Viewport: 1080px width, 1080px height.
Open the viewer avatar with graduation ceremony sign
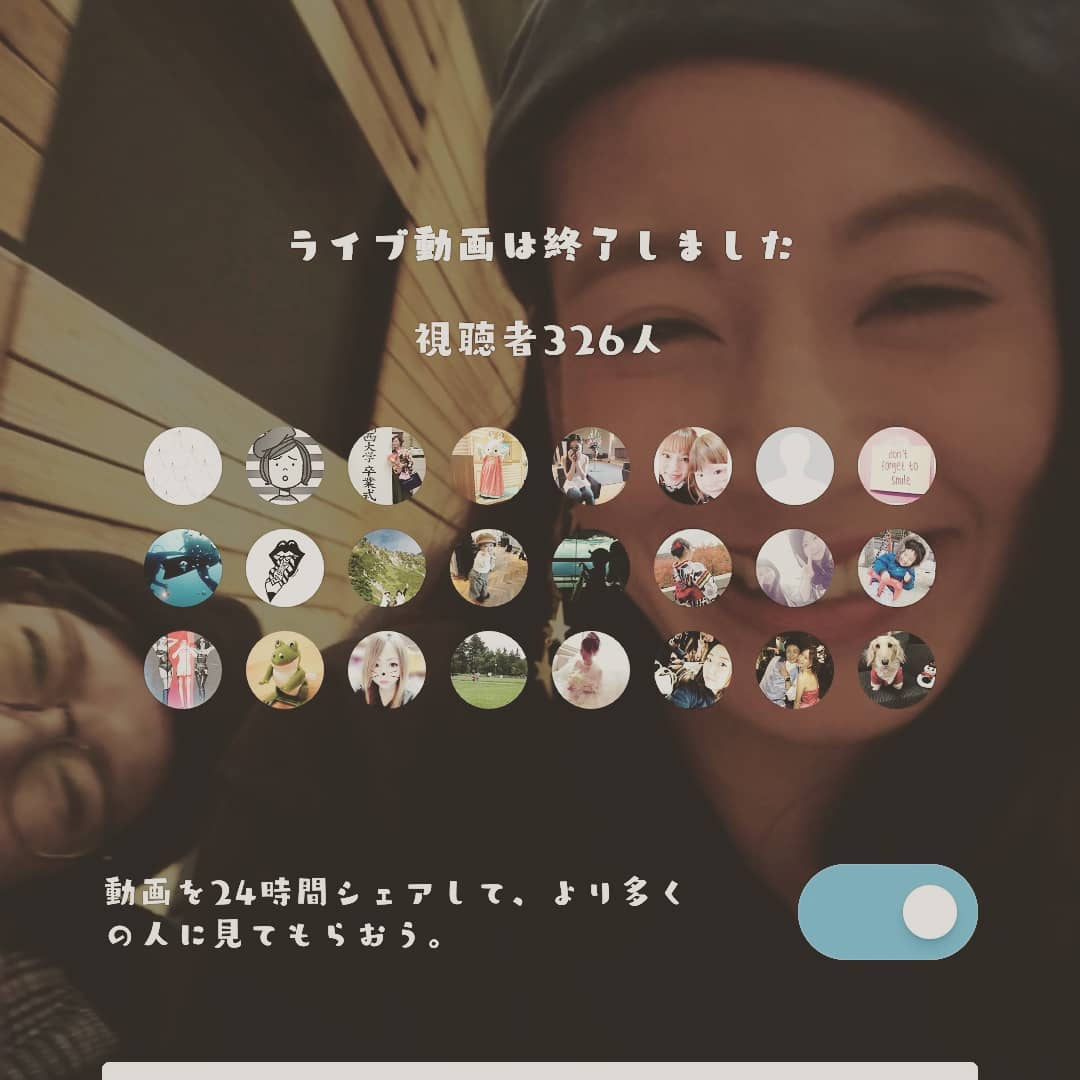coord(386,466)
